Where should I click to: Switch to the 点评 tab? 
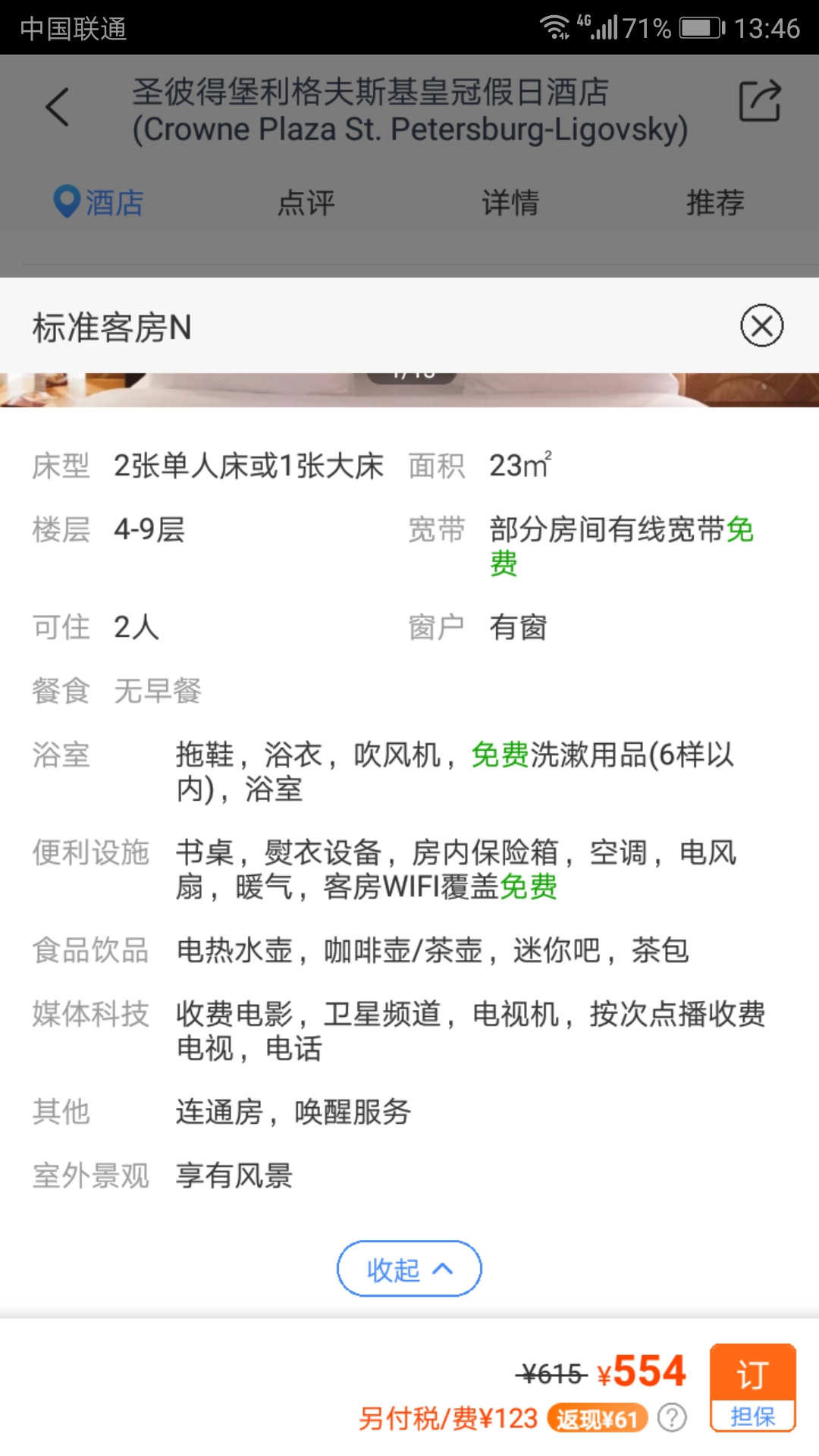[306, 202]
